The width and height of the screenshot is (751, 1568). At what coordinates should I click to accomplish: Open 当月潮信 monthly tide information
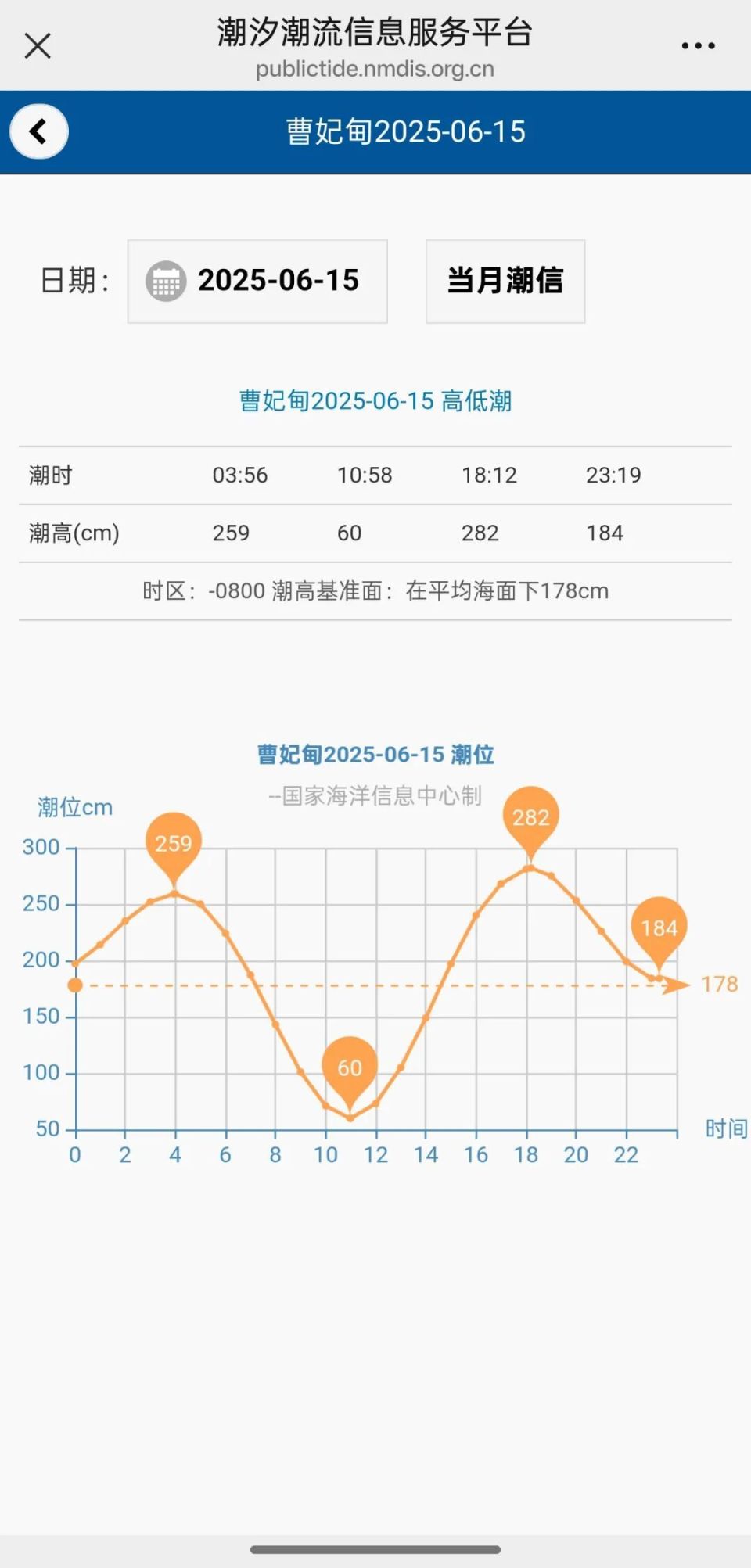[505, 280]
